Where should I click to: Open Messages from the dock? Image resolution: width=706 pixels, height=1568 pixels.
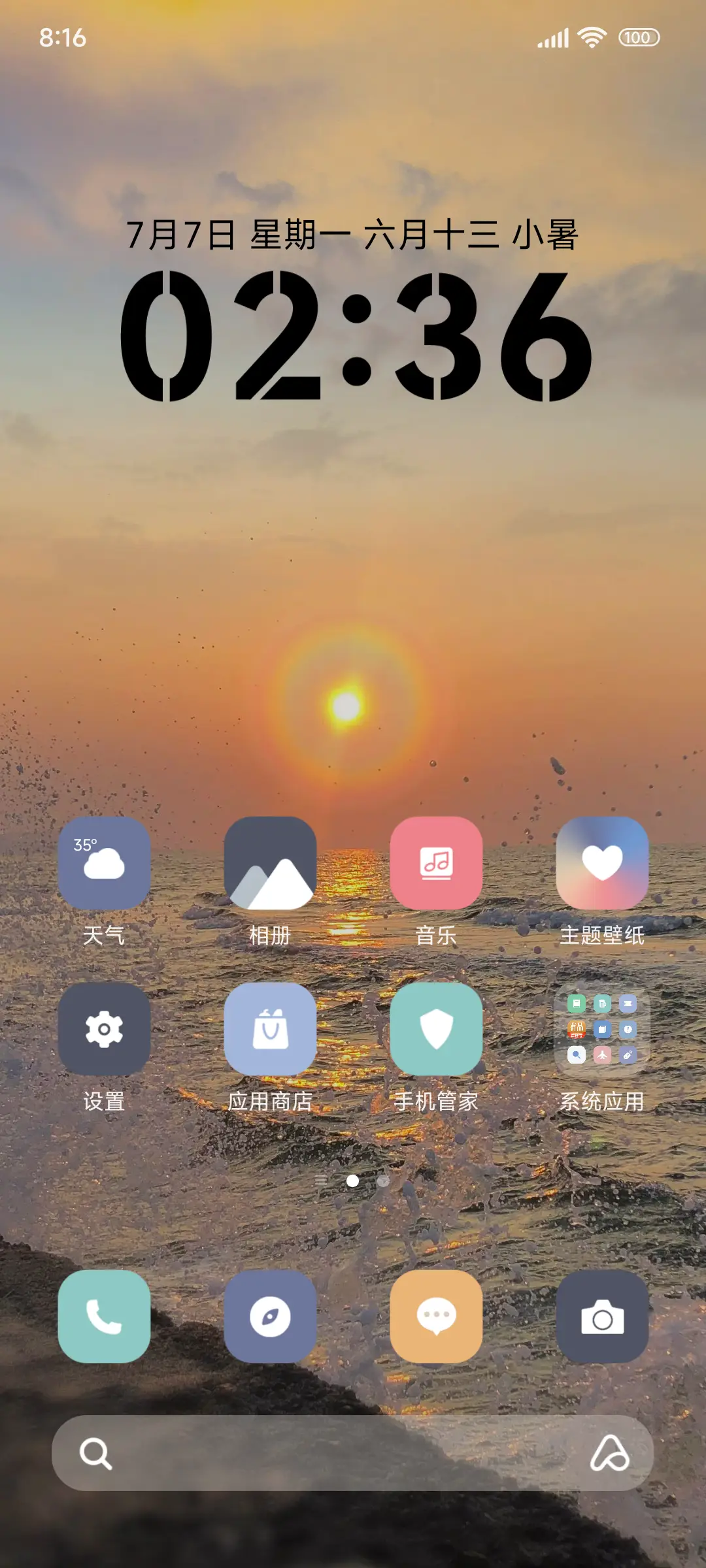[437, 1320]
